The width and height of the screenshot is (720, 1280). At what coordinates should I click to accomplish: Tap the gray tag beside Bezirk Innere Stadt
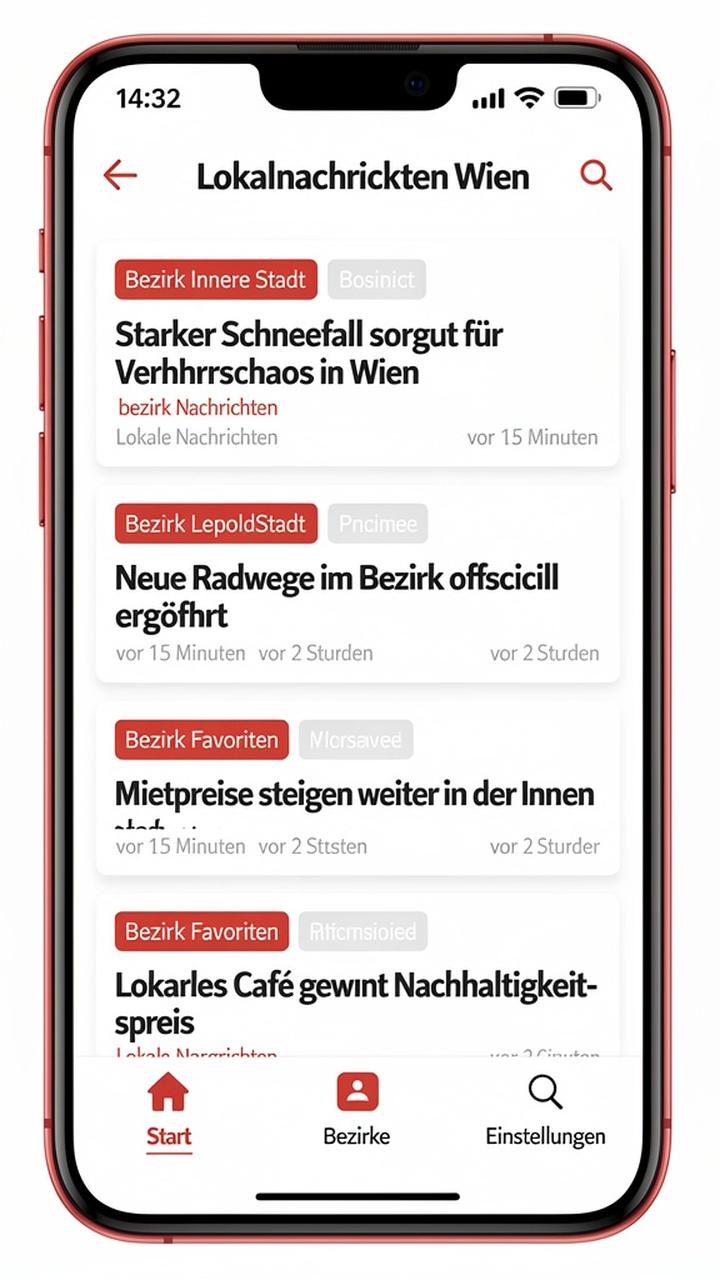377,279
